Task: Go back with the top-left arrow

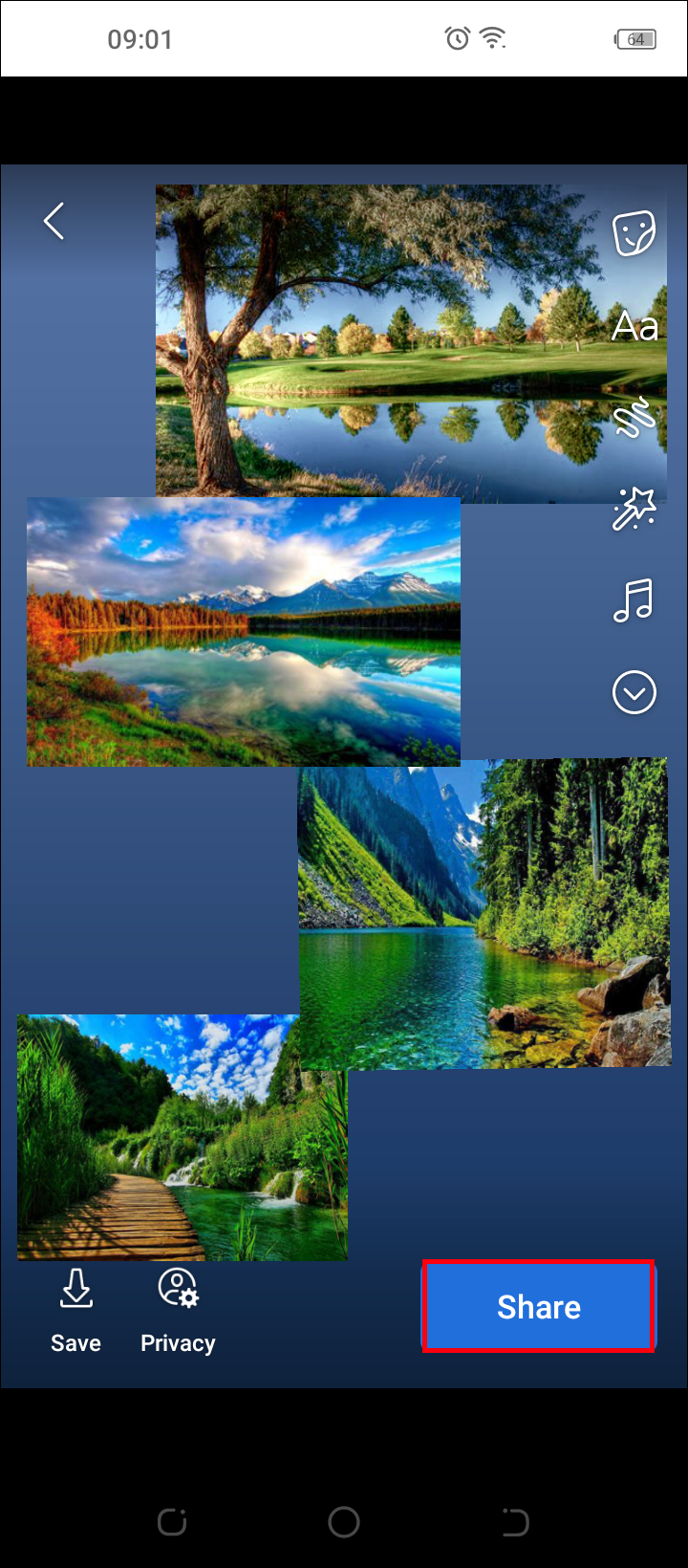Action: click(x=54, y=221)
